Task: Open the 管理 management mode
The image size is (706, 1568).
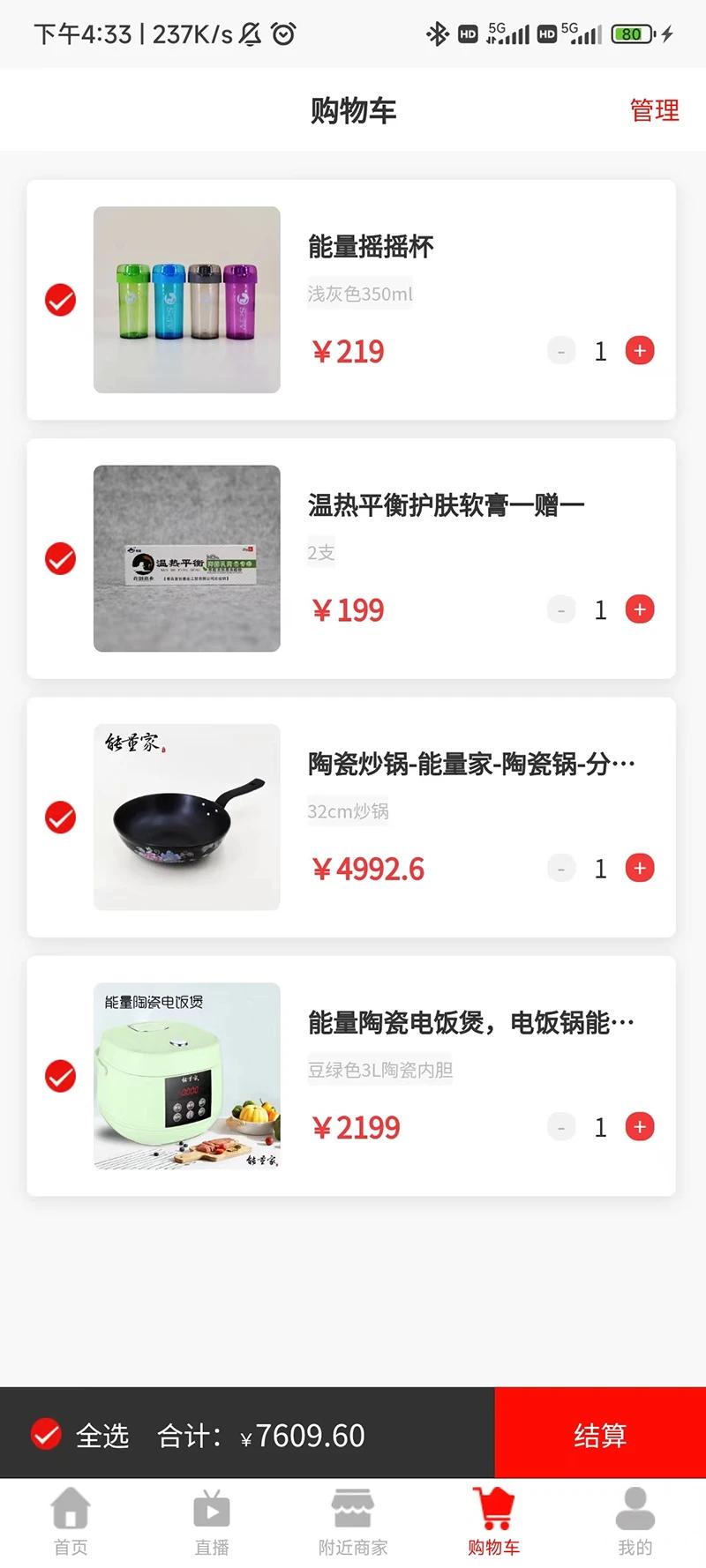Action: (653, 109)
